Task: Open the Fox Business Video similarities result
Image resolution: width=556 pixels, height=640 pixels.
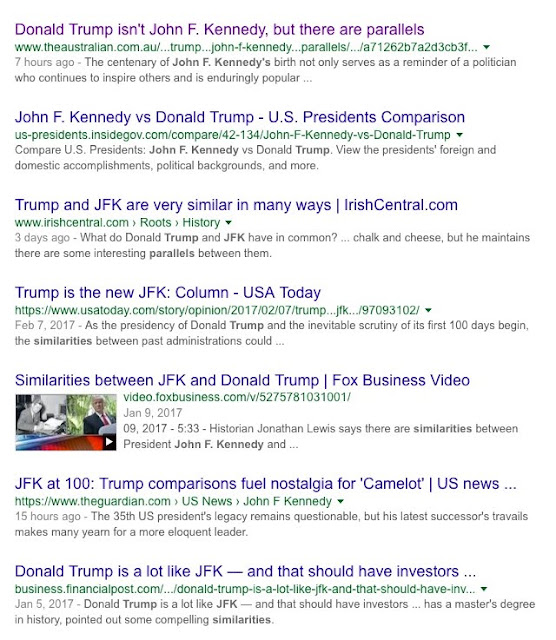Action: pyautogui.click(x=242, y=380)
